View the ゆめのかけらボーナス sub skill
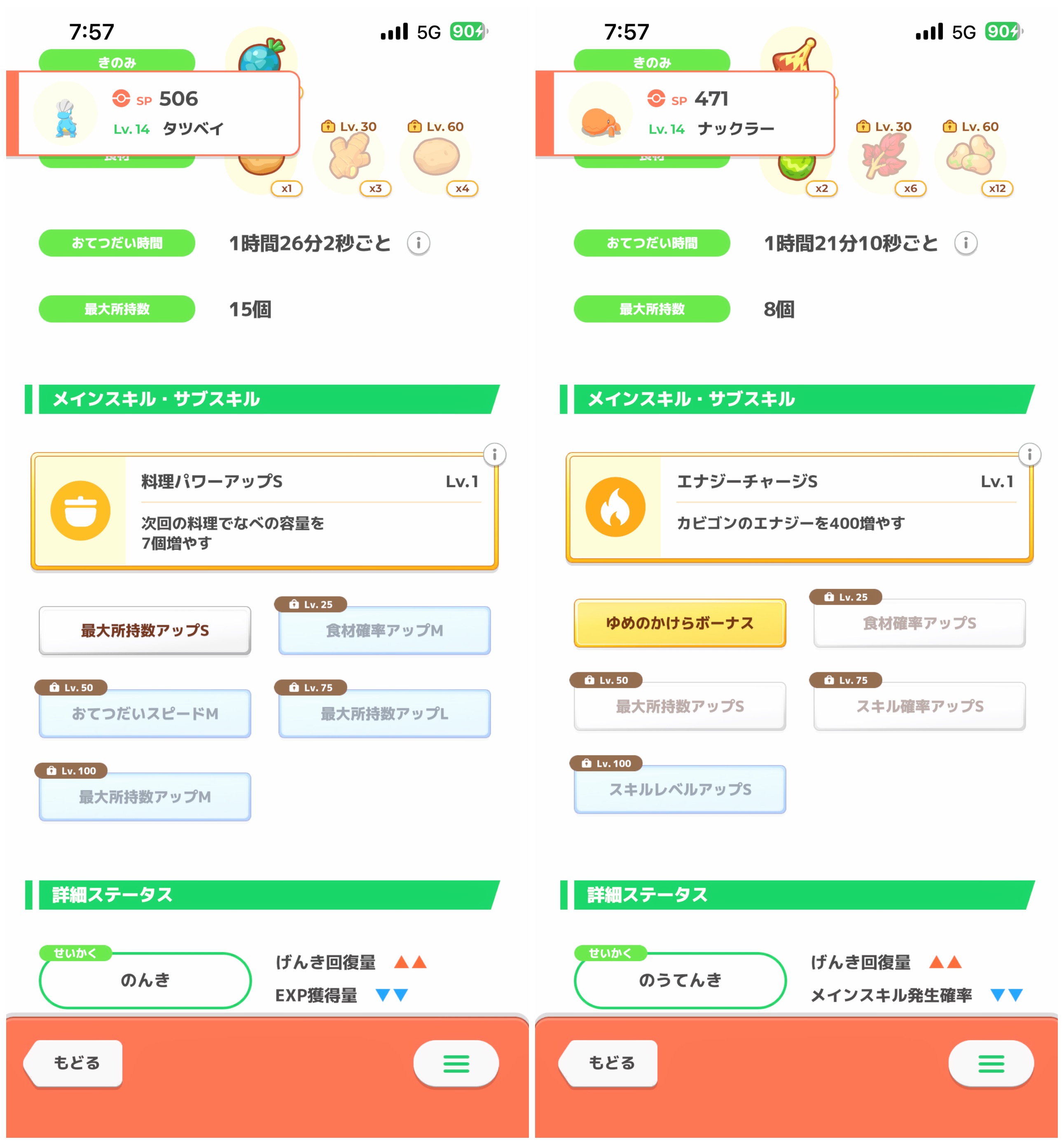1064x1144 pixels. coord(679,623)
